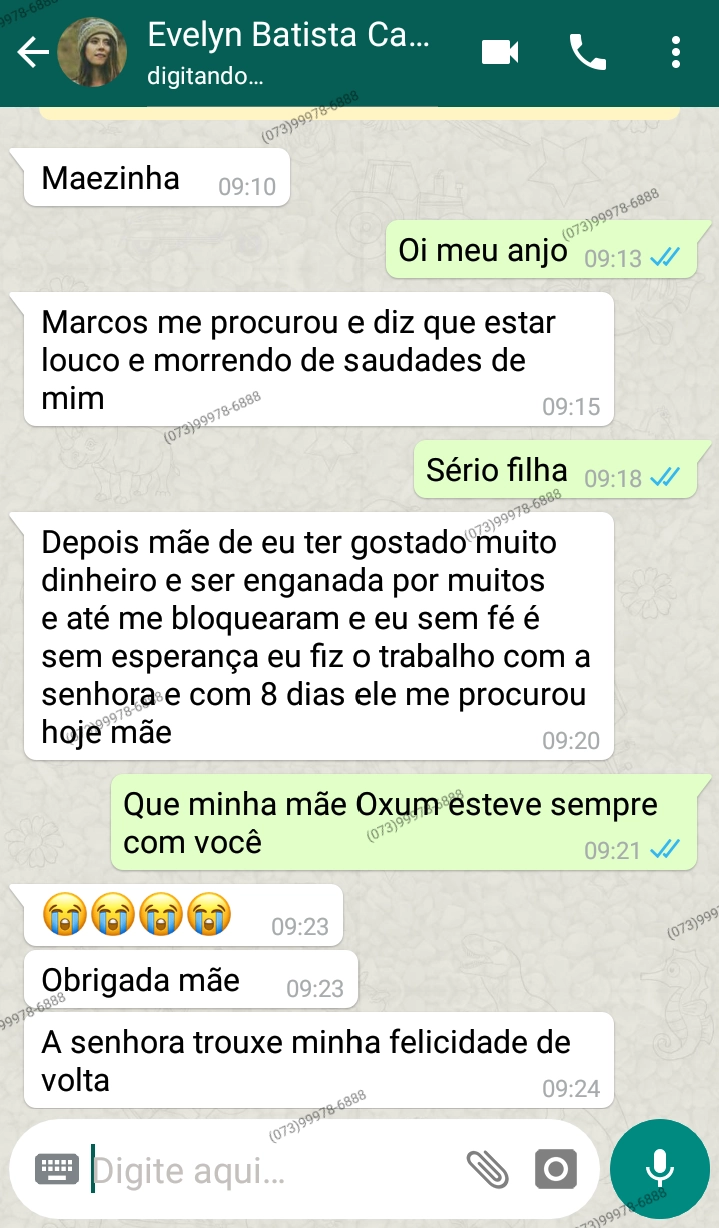Start a video call with Evelyn
Viewport: 719px width, 1228px height.
[500, 52]
